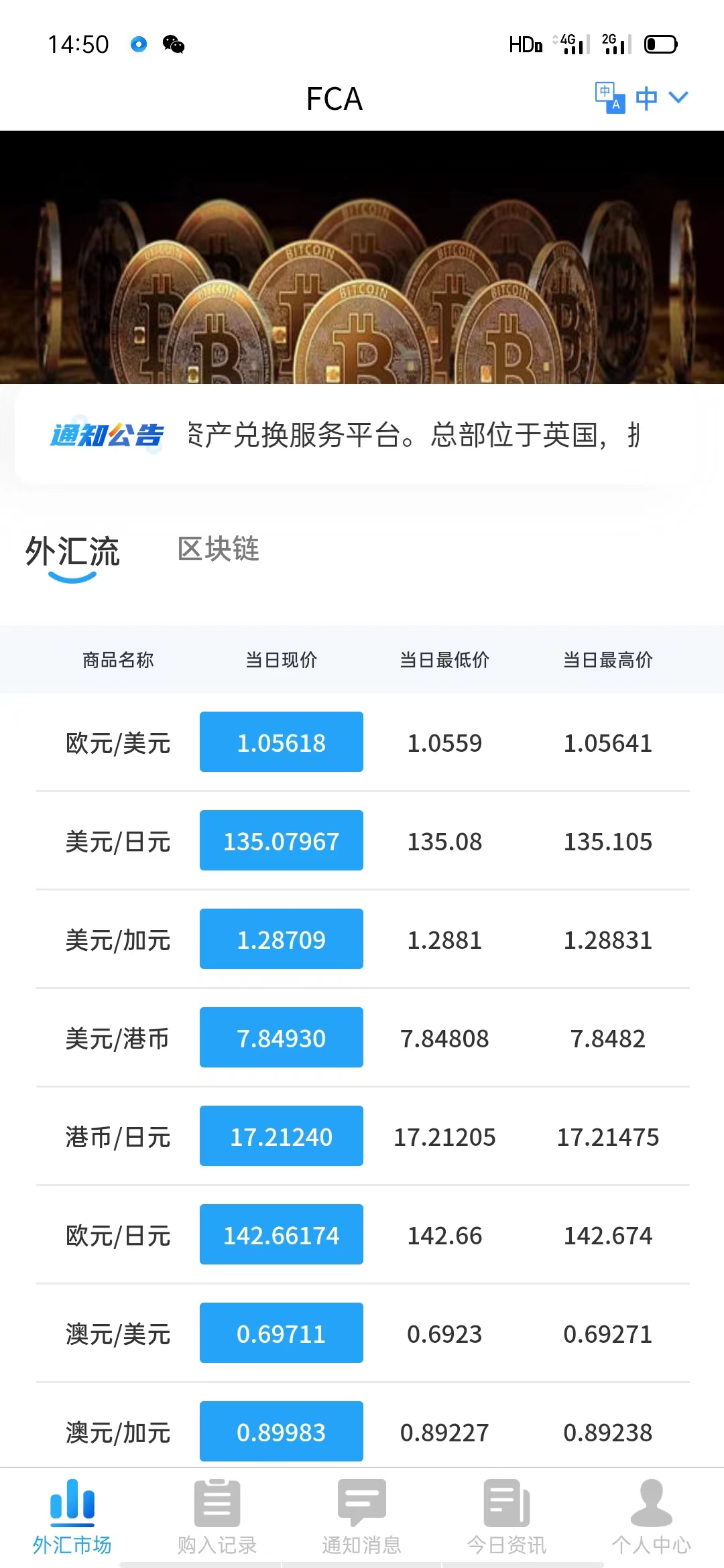Viewport: 724px width, 1568px height.
Task: Open the 个人中心 tab
Action: pos(652,1517)
